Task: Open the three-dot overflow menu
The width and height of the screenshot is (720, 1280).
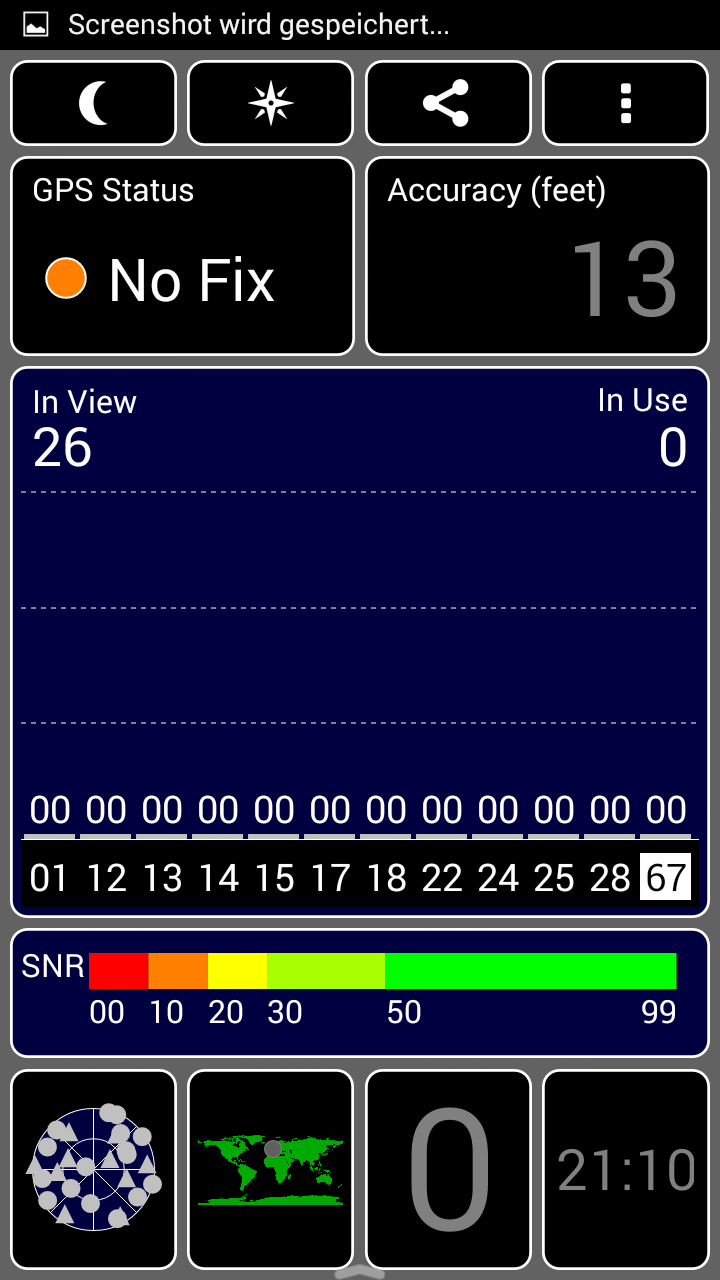Action: point(626,103)
